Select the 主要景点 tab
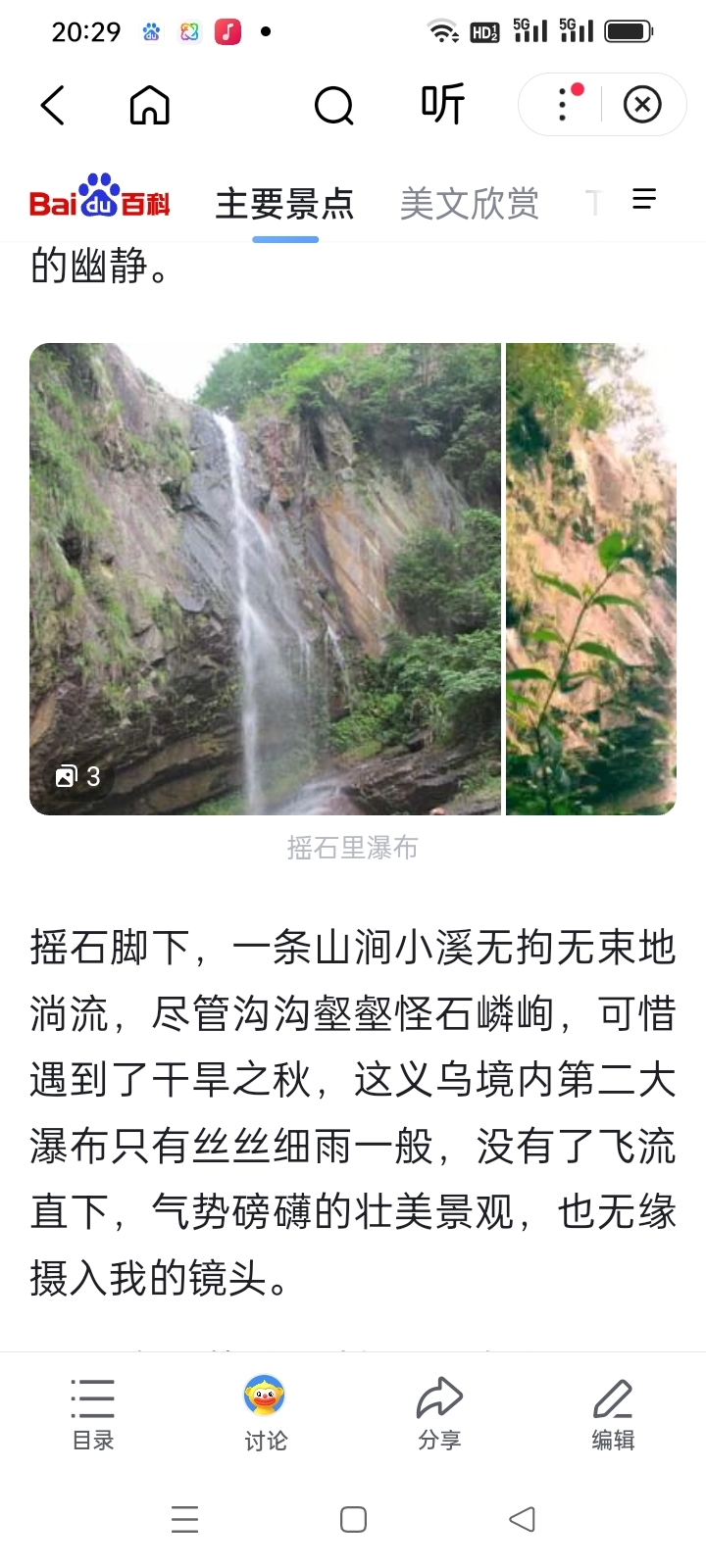 click(284, 204)
